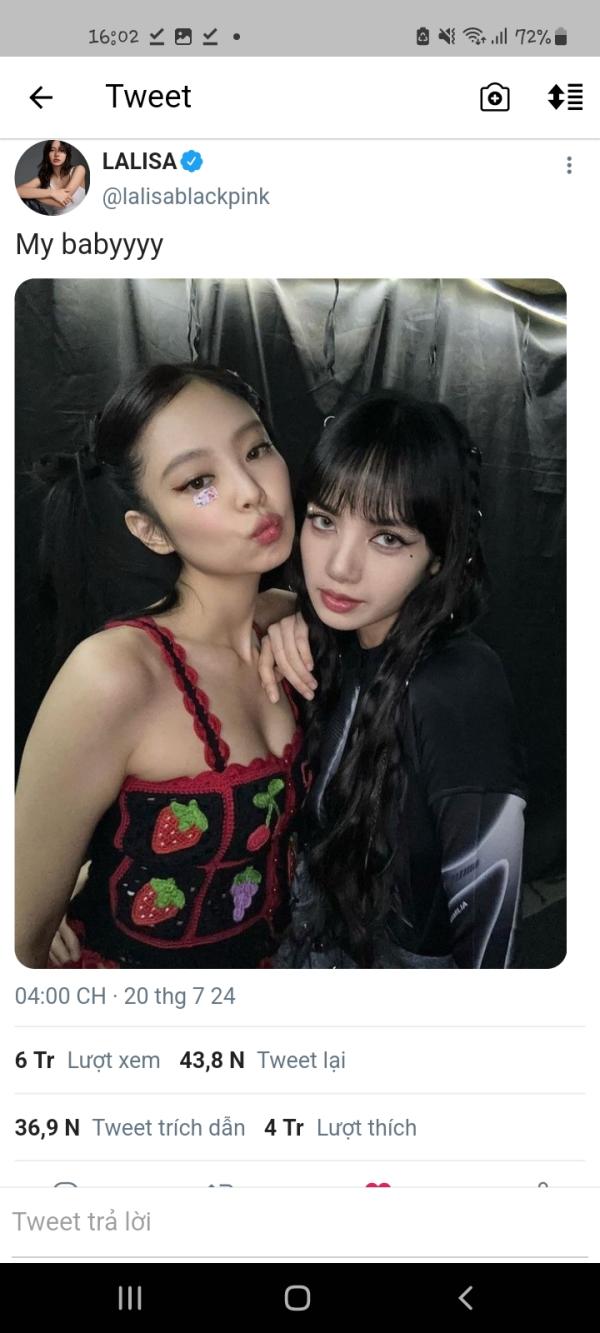
Task: Open recent apps from the navigation bar
Action: (x=130, y=1298)
